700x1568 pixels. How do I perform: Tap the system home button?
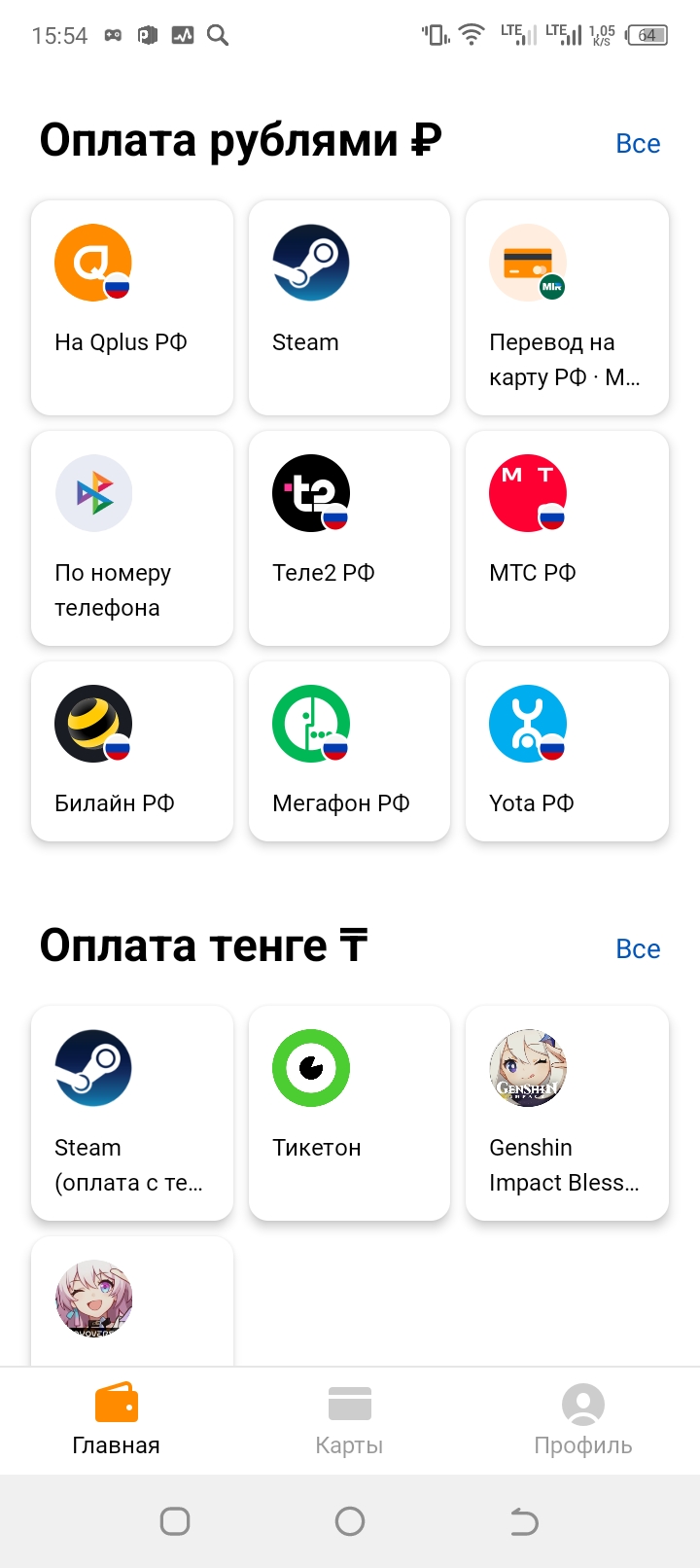pos(349,1521)
